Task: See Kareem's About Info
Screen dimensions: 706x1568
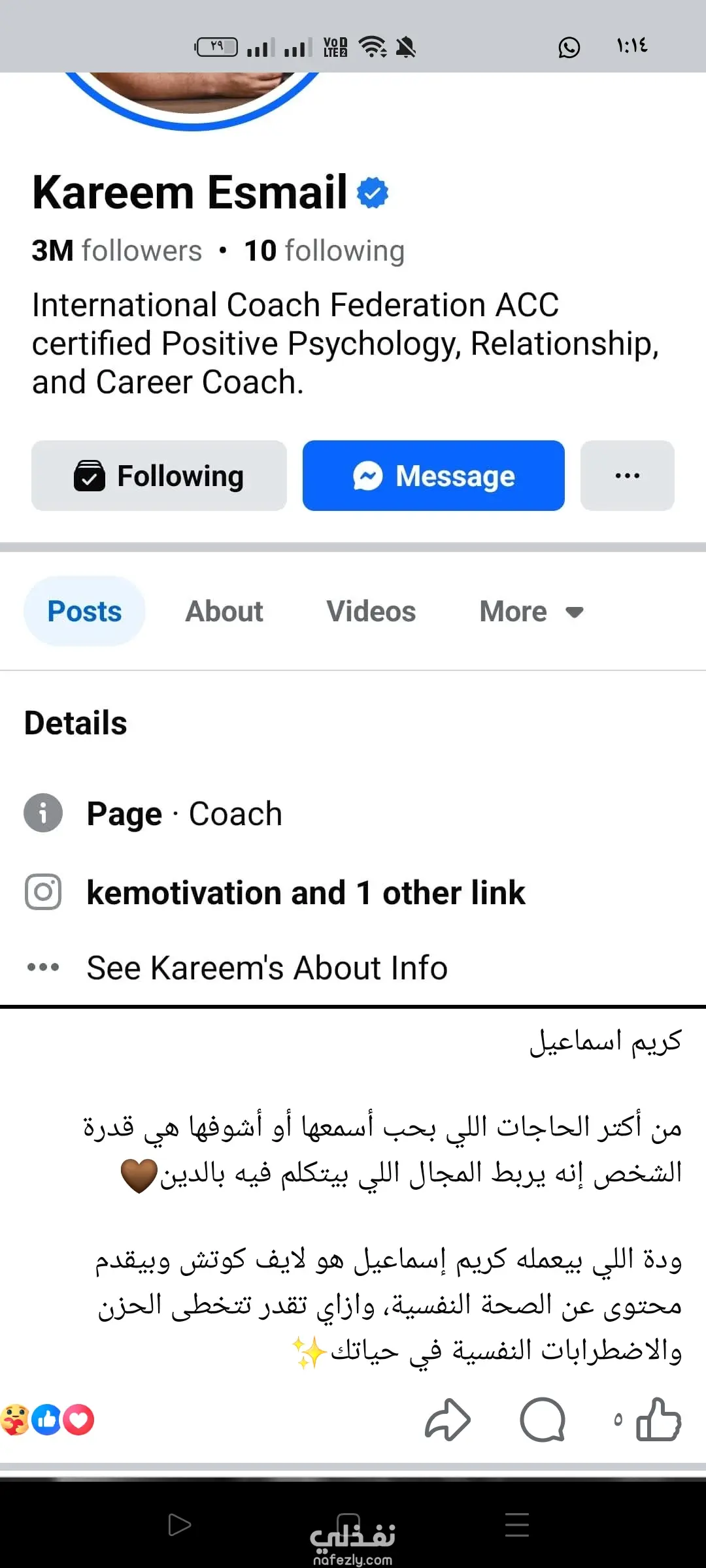Action: pyautogui.click(x=267, y=968)
